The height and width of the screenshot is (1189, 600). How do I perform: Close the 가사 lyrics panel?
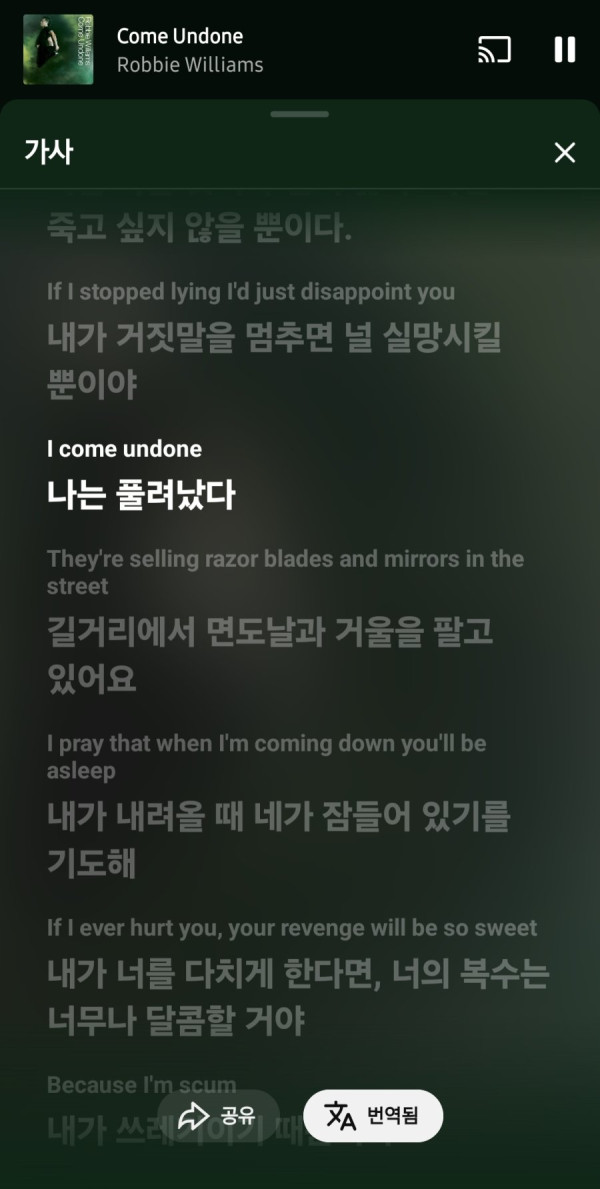(x=565, y=152)
